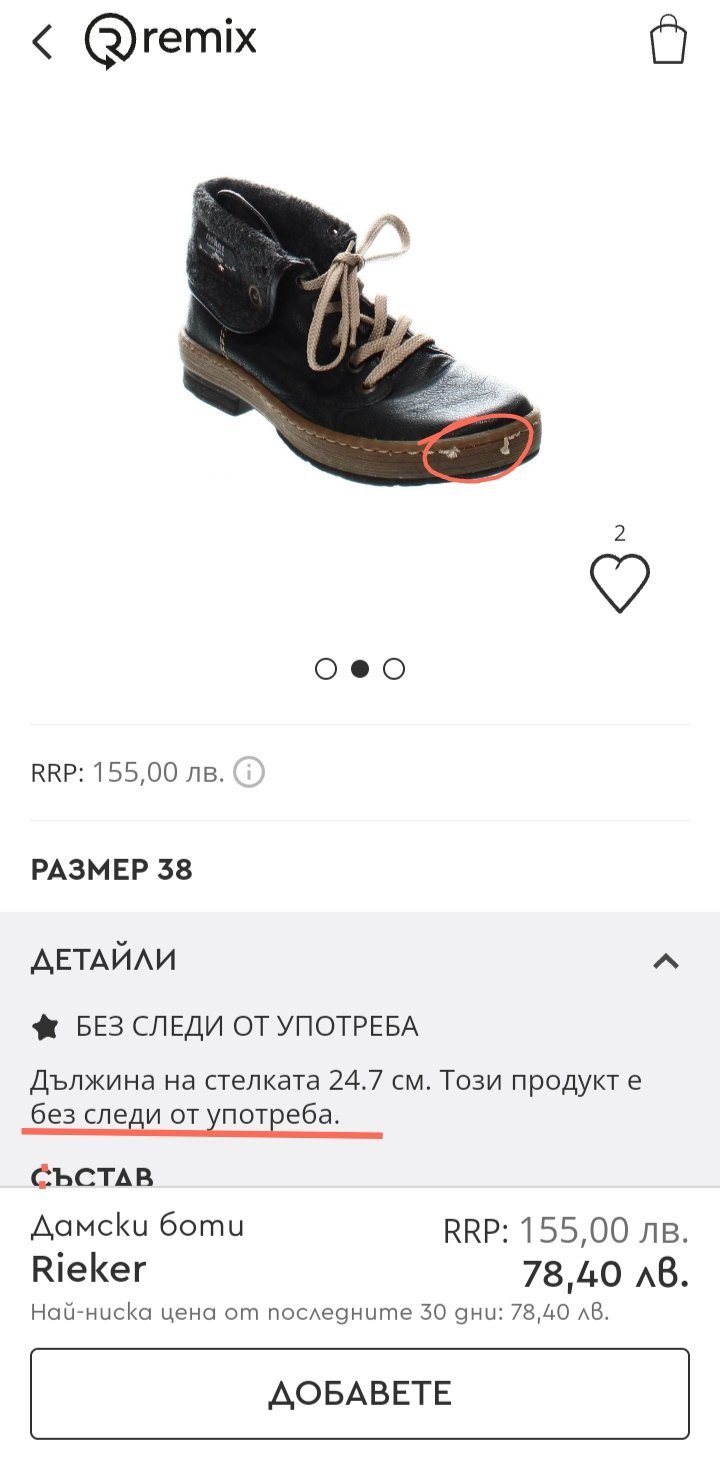Add the Rieker boots to favorites
This screenshot has height=1478, width=720.
619,582
